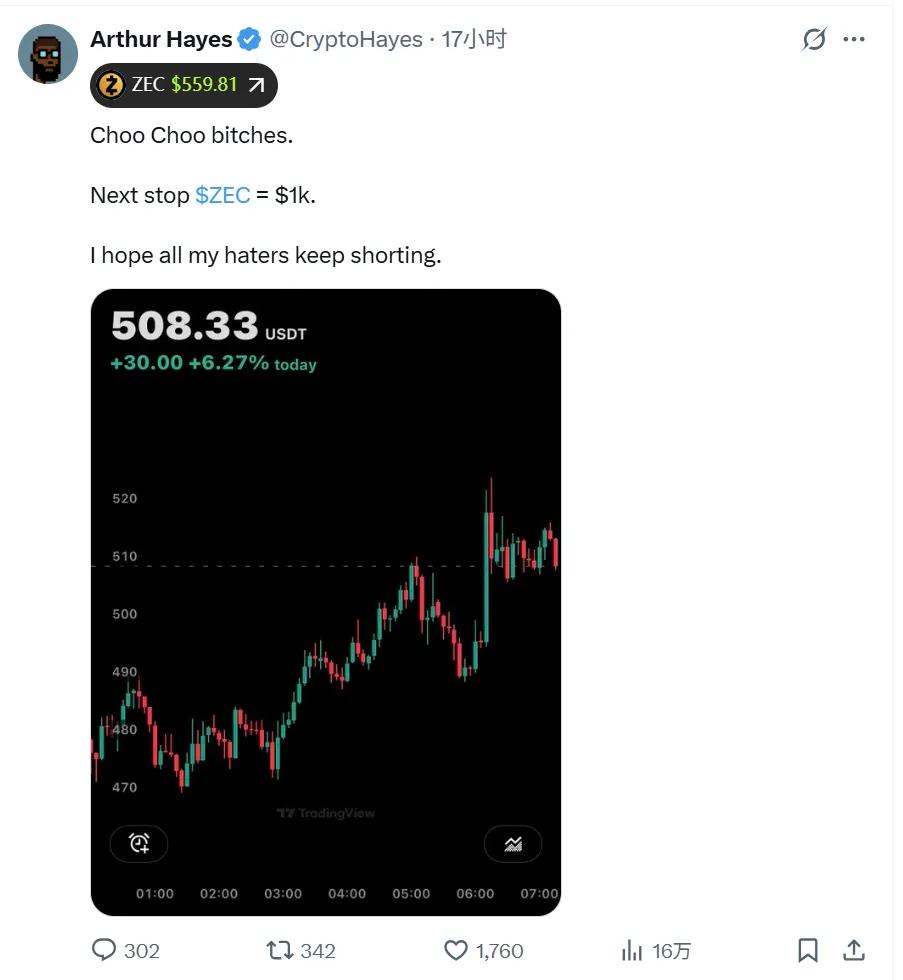Visit the @CryptoHayes profile handle
The height and width of the screenshot is (980, 903).
[x=345, y=39]
